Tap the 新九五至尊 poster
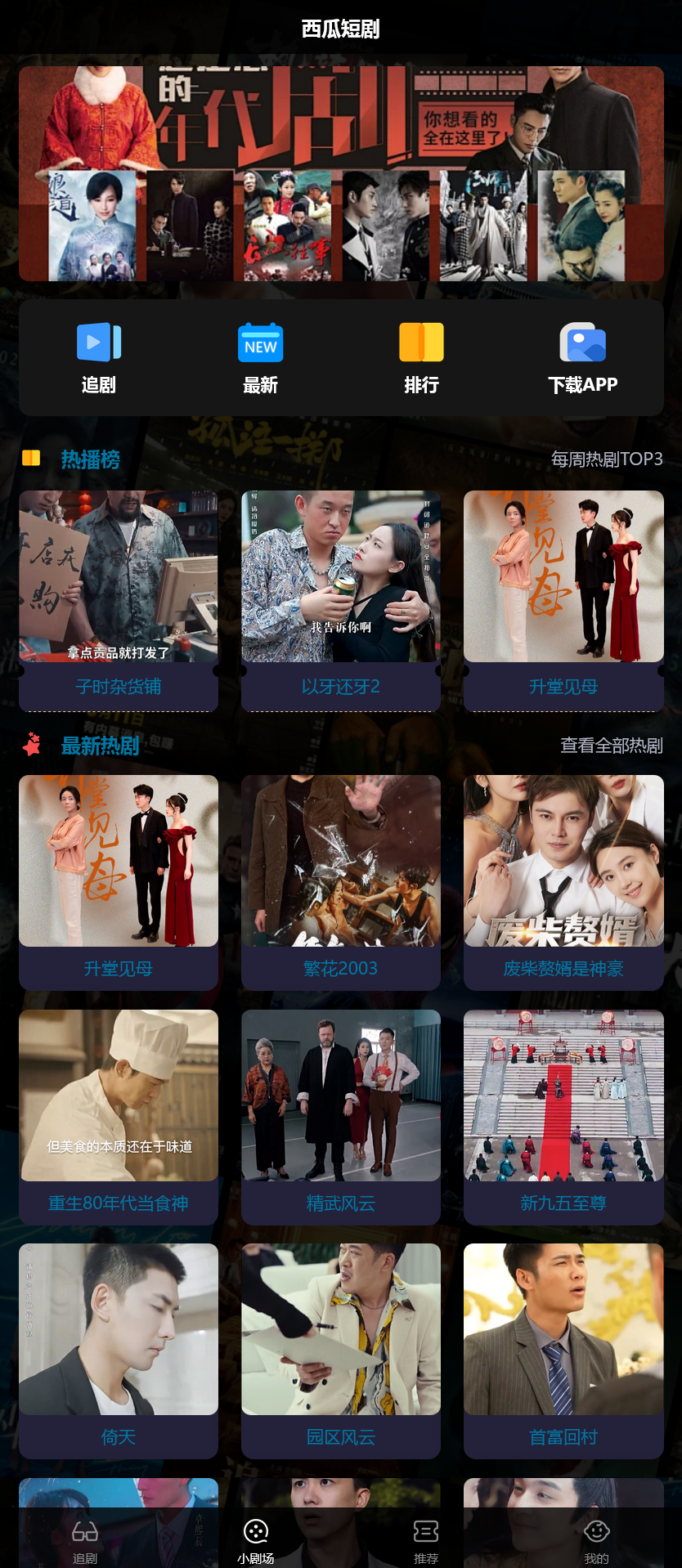The image size is (682, 1568). point(563,1095)
